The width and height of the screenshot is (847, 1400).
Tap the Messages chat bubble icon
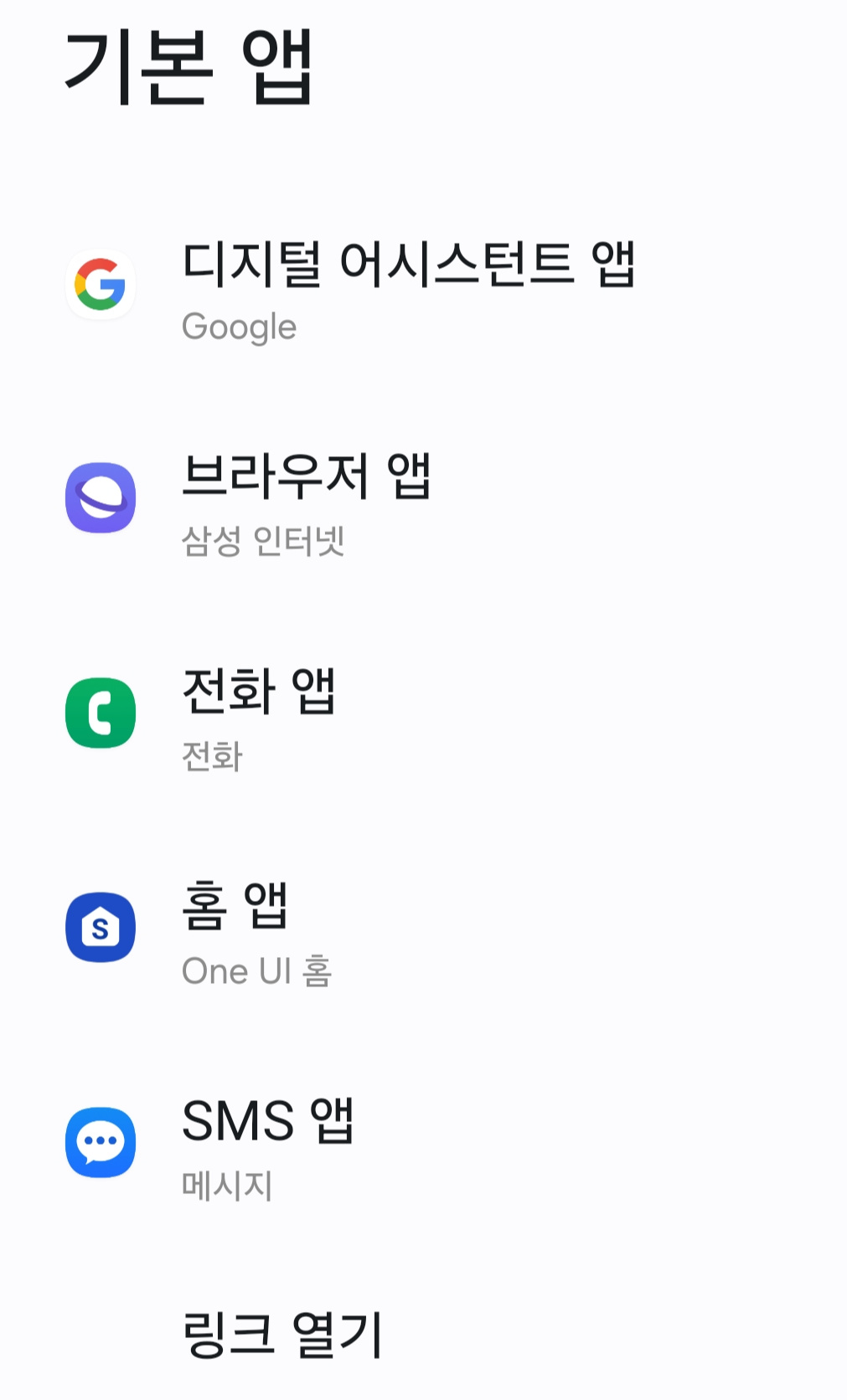[x=100, y=1142]
